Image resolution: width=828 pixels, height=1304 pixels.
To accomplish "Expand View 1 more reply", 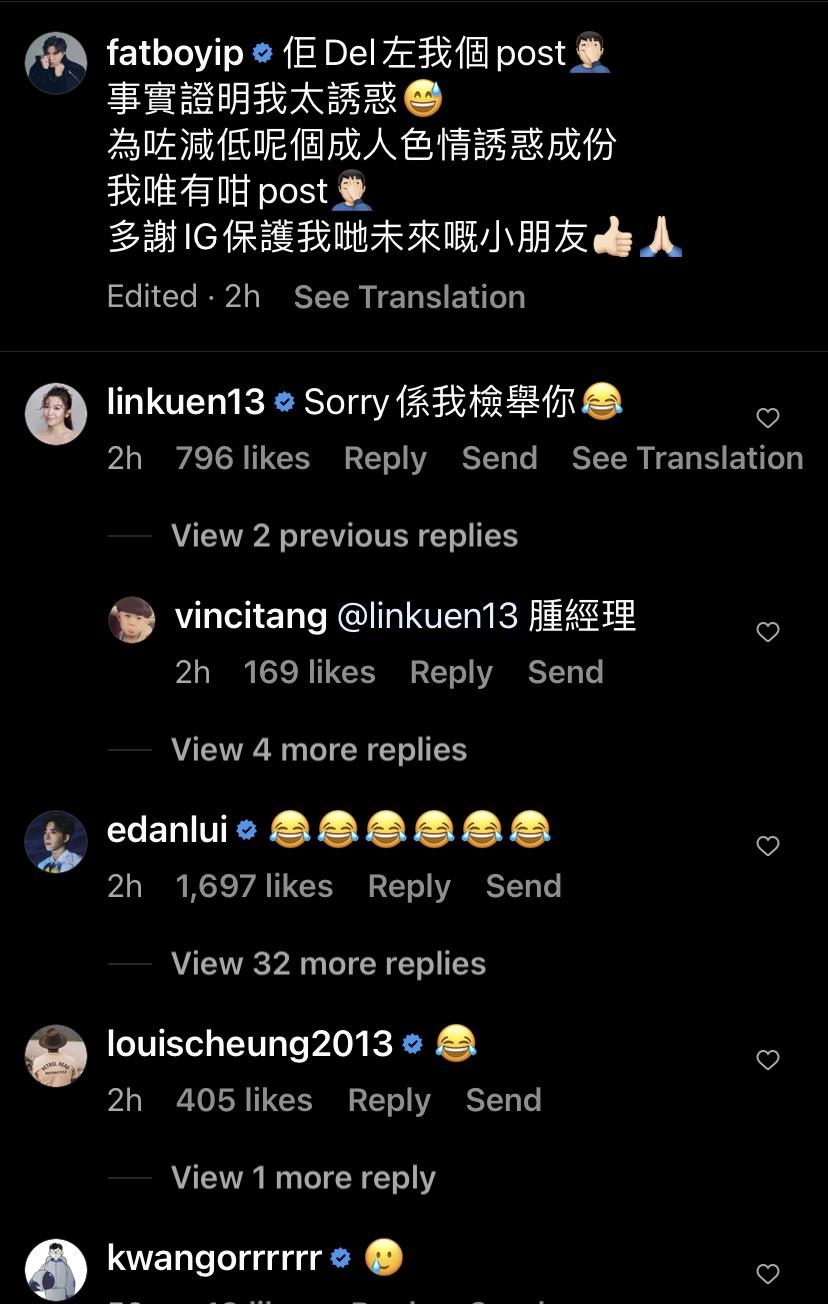I will (x=303, y=1178).
